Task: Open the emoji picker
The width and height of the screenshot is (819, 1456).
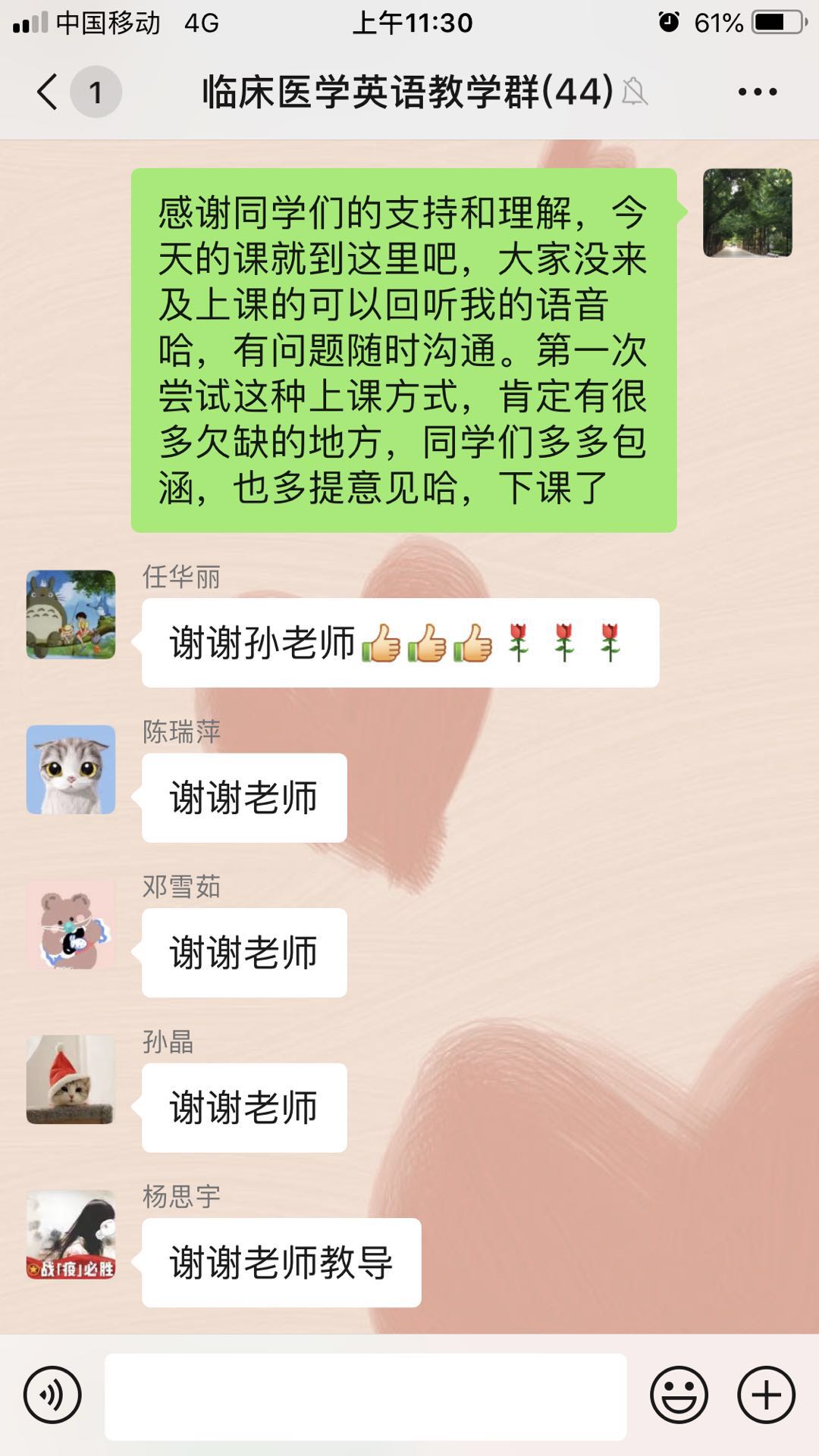Action: coord(679,1395)
